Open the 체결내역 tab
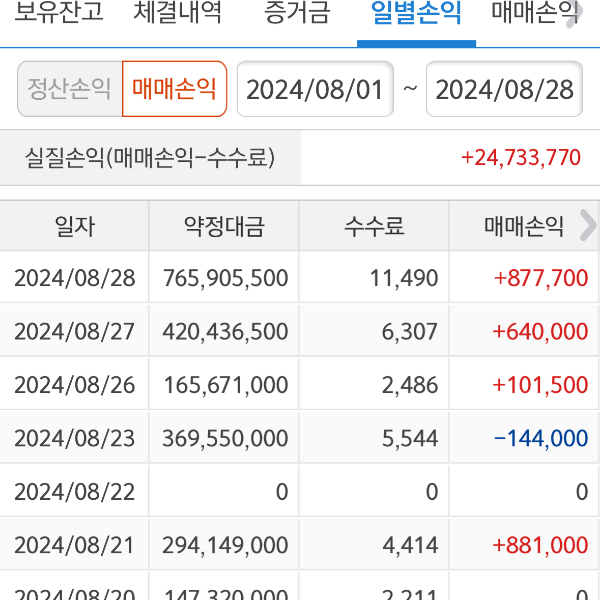 [x=178, y=14]
